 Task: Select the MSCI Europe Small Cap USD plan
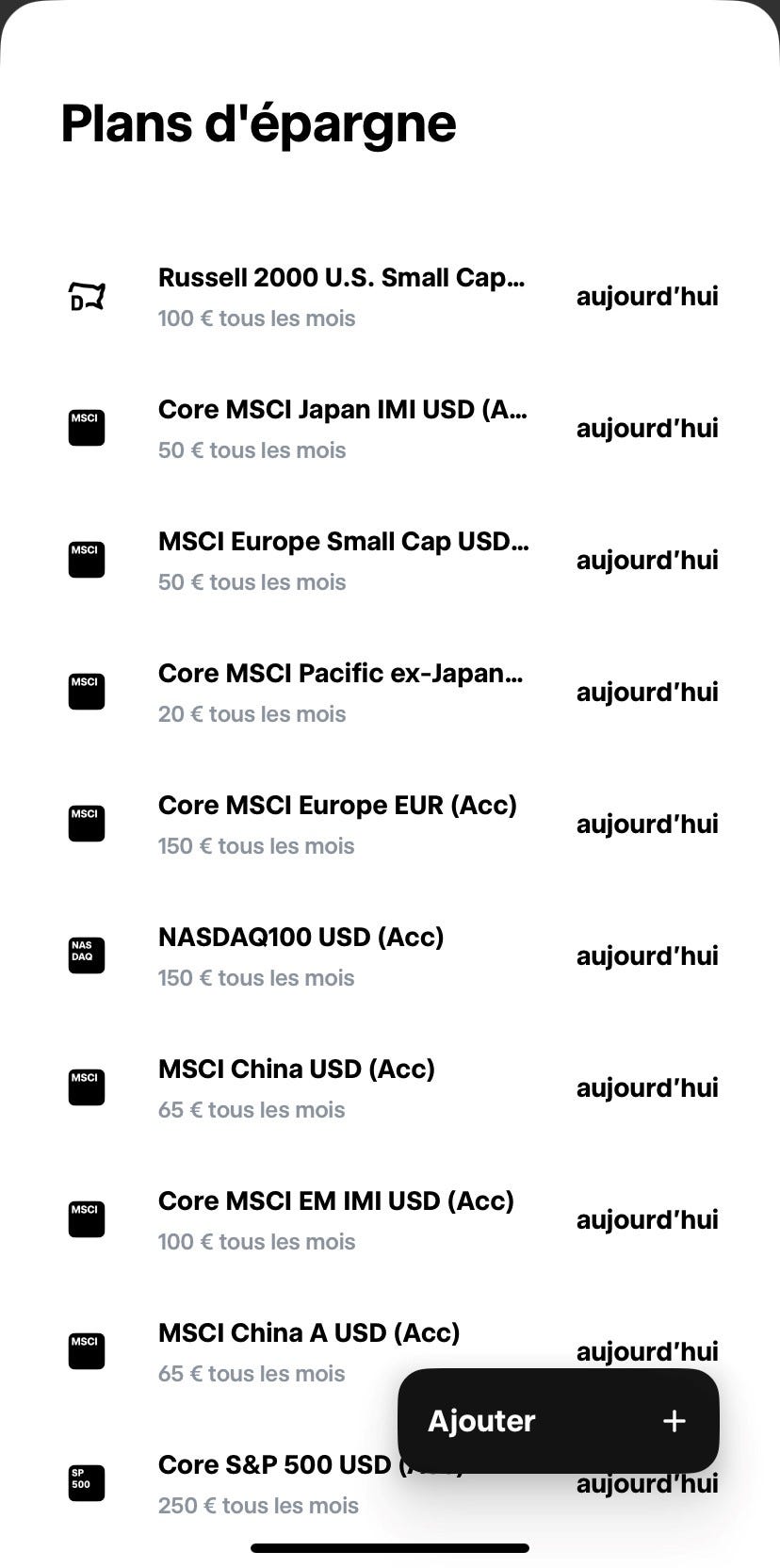390,561
